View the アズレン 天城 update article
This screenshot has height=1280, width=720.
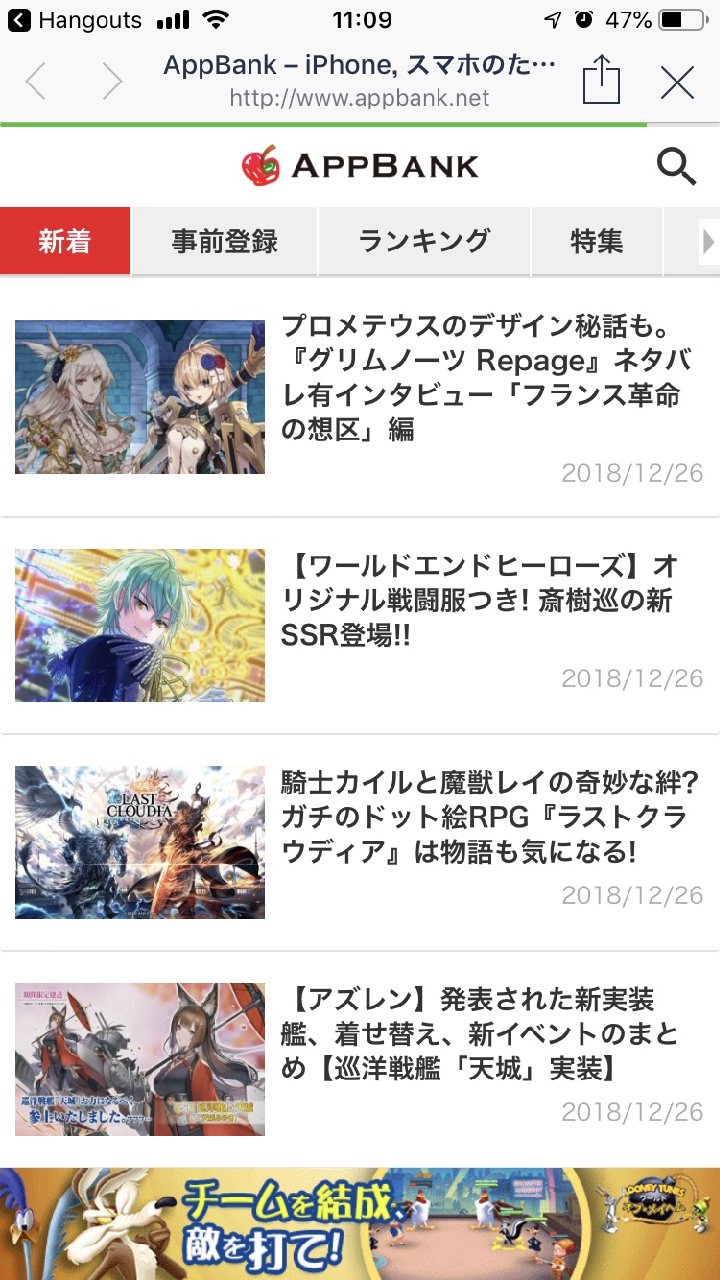tap(486, 1034)
